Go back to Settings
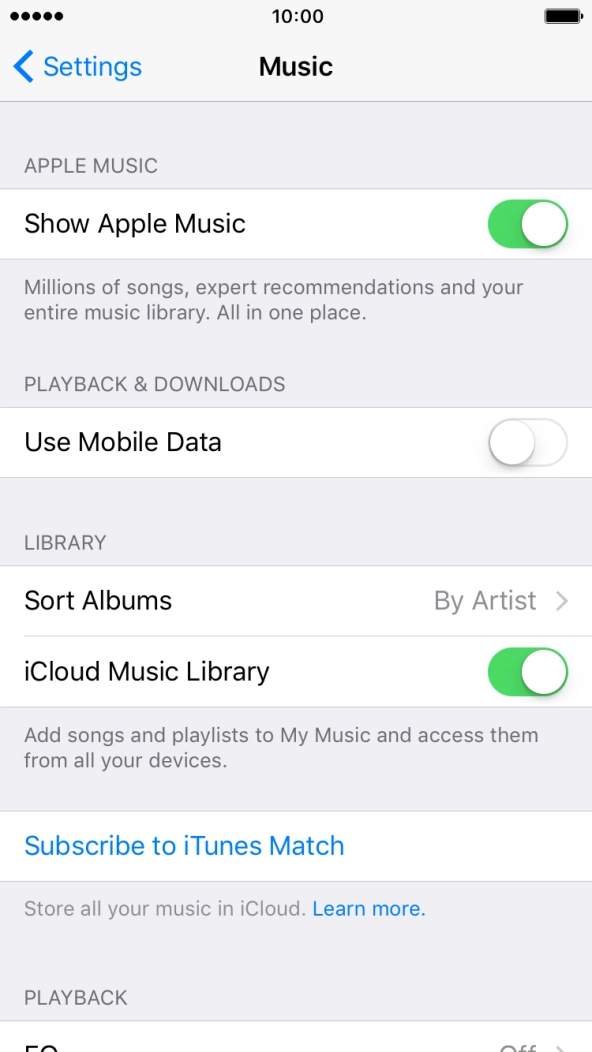Viewport: 592px width, 1052px height. pyautogui.click(x=77, y=66)
